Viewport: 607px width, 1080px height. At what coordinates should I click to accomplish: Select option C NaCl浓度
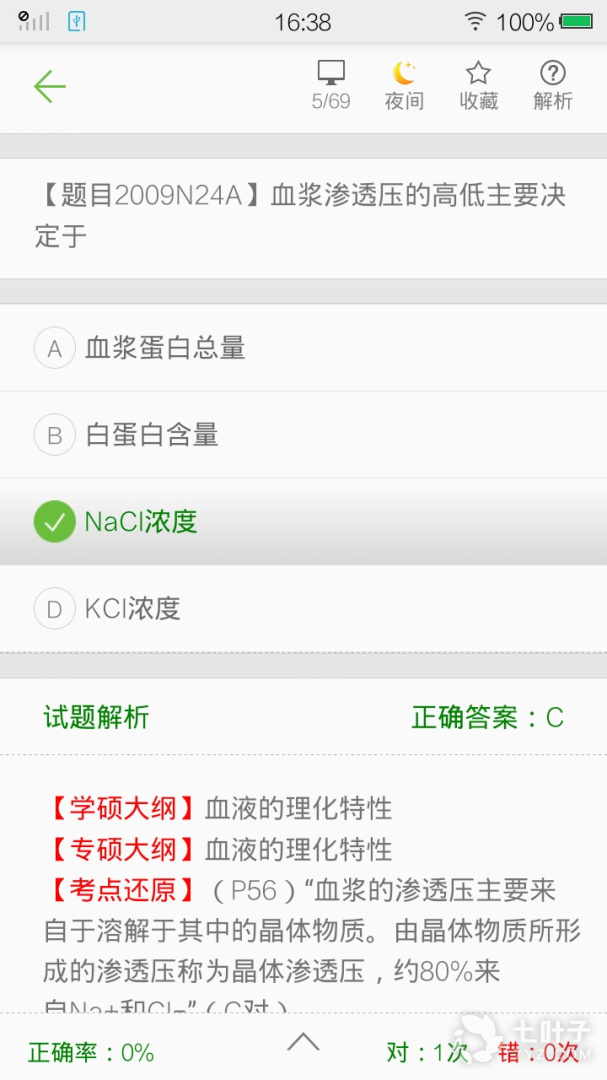[141, 522]
